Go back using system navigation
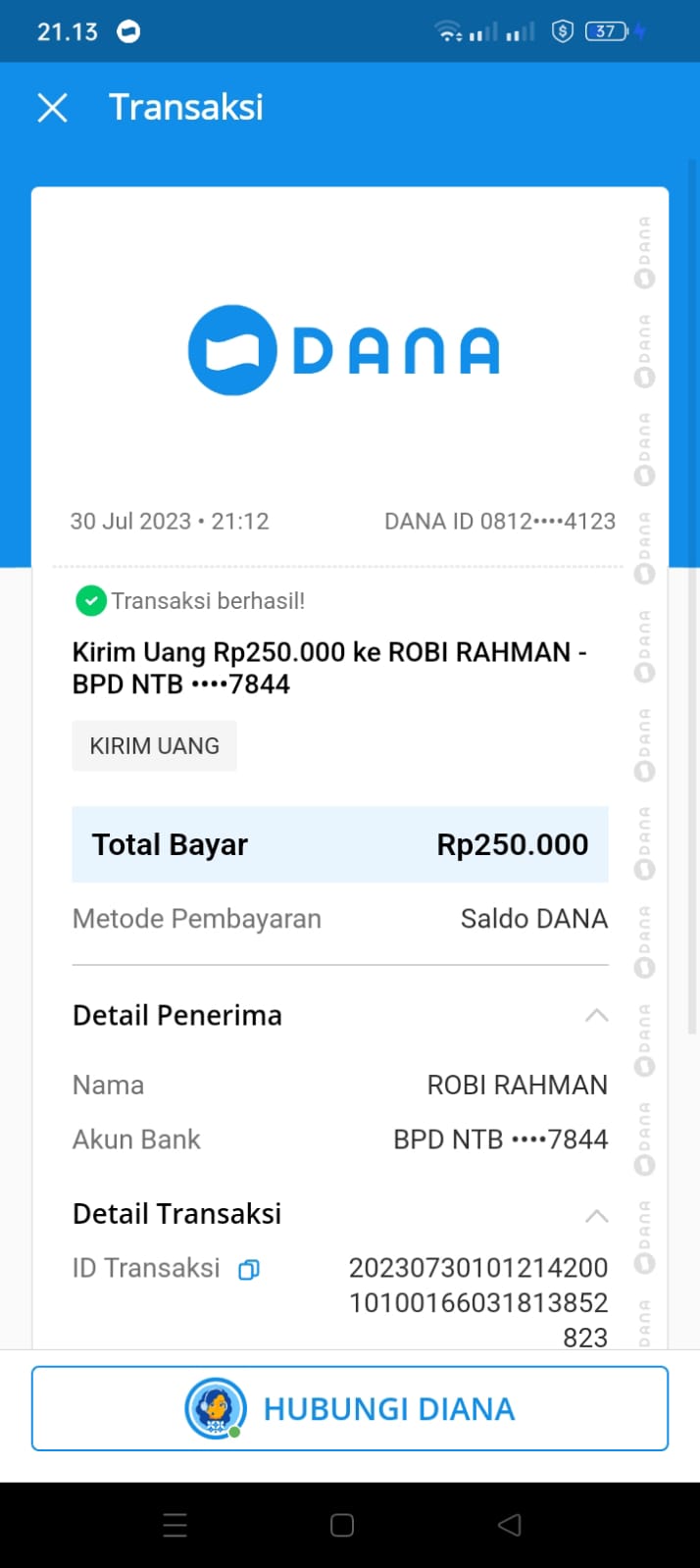 (x=509, y=1525)
